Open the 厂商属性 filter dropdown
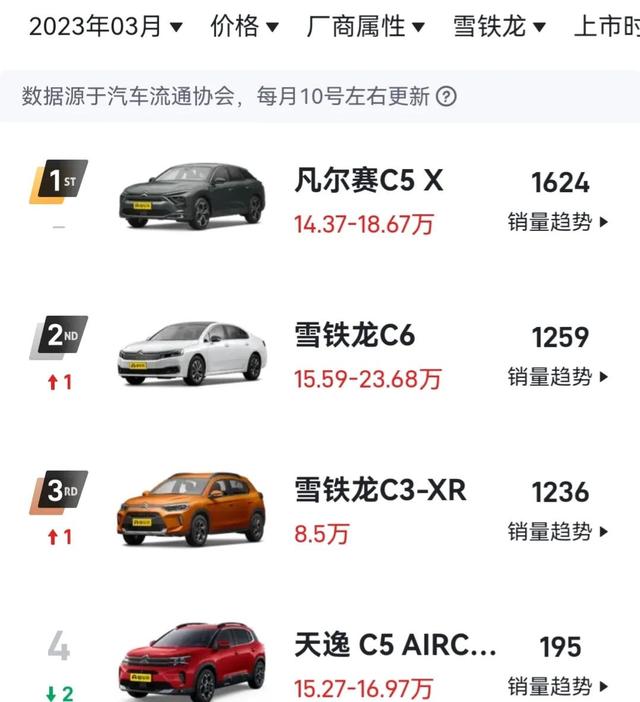Screen dimensions: 640x702 366,27
